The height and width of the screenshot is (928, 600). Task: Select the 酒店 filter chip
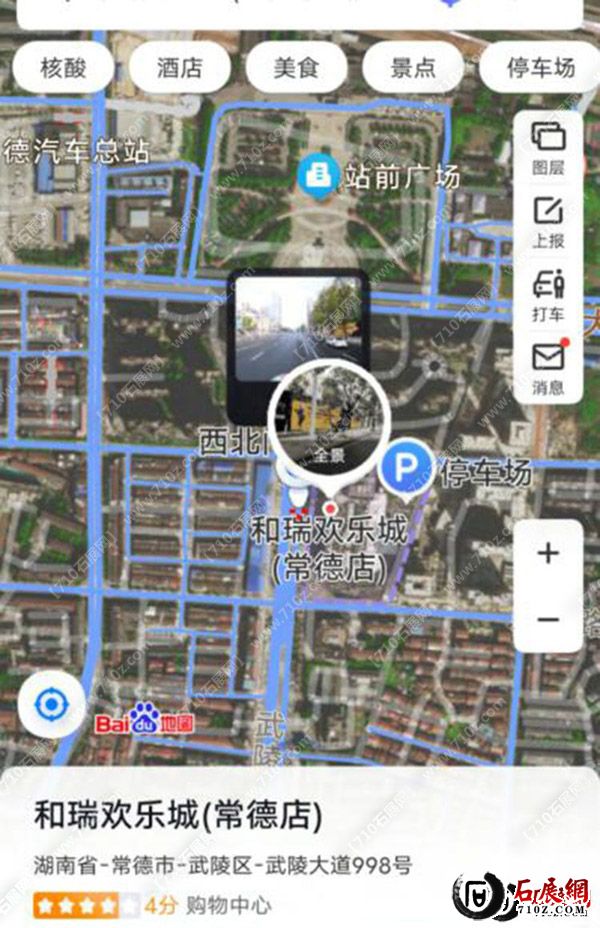click(180, 68)
